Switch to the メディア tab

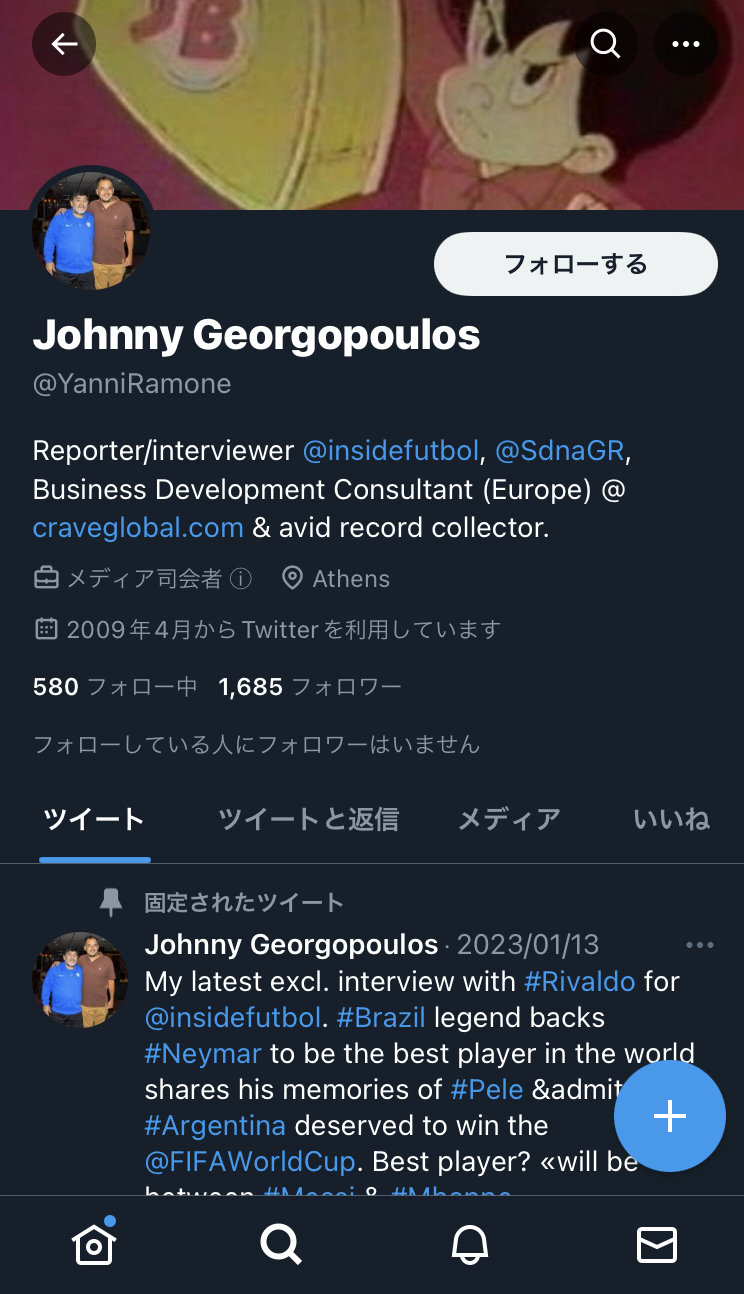509,820
